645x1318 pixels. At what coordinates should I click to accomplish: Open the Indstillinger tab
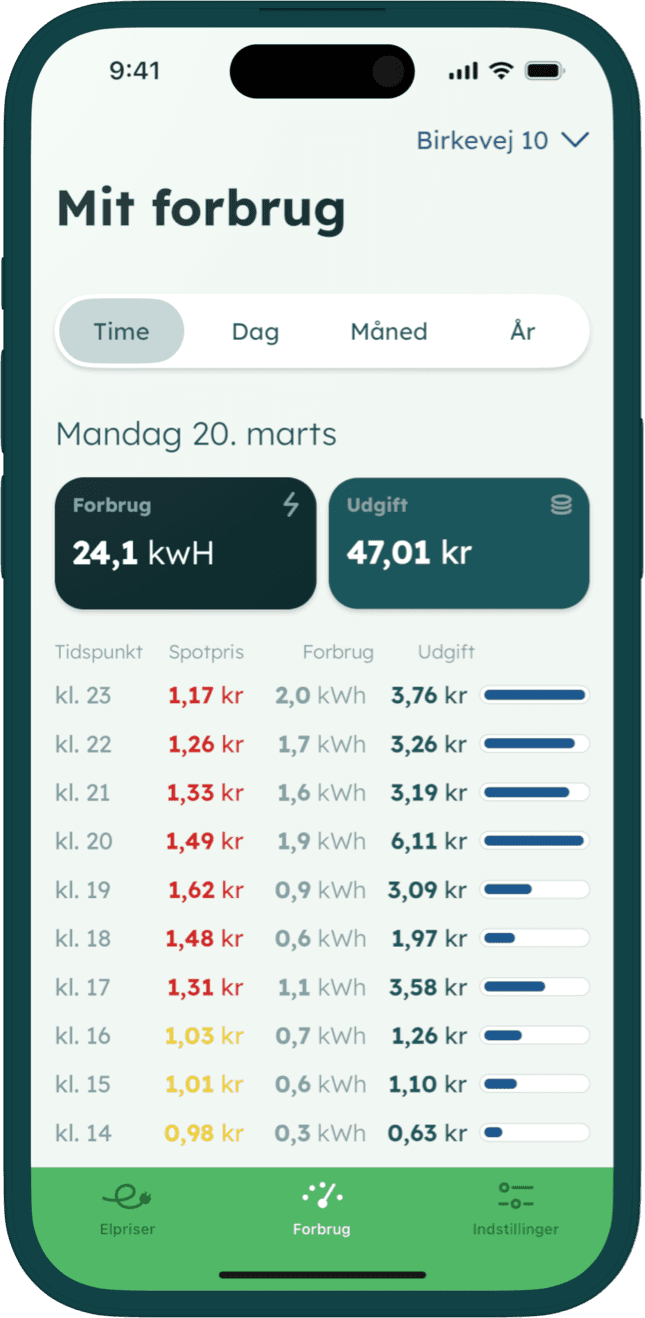tap(516, 1208)
